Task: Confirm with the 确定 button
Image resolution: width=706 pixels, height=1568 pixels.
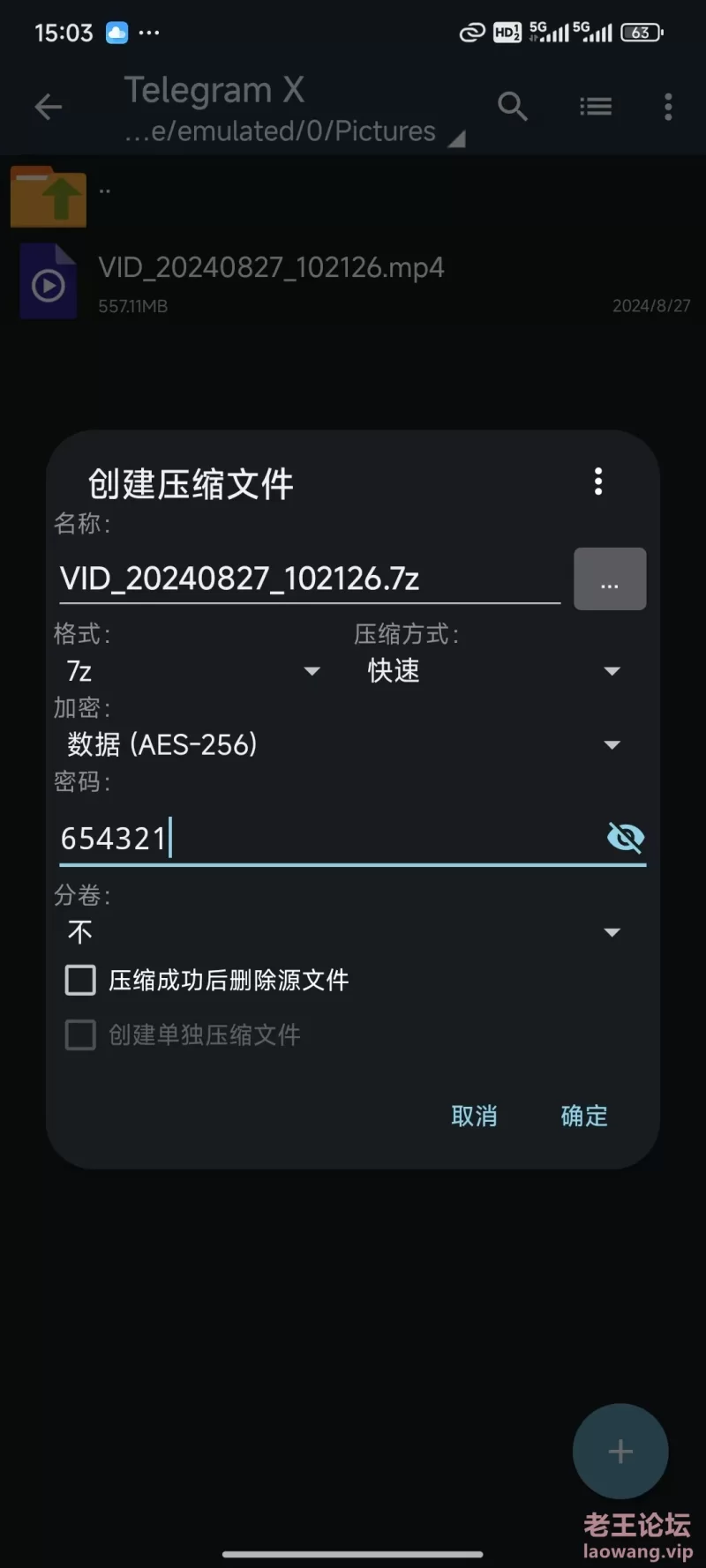Action: click(x=584, y=1116)
